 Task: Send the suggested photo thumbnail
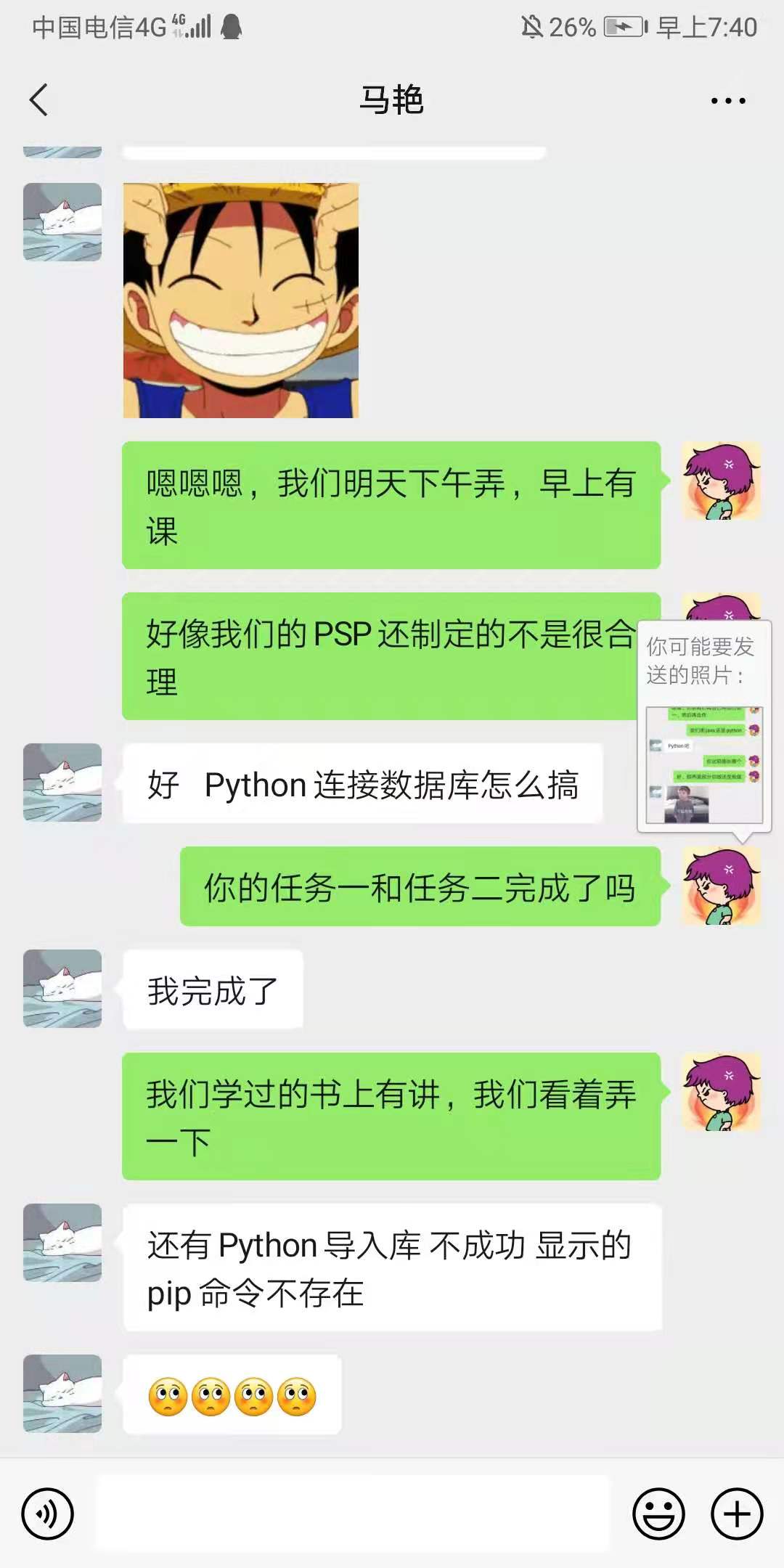(703, 764)
